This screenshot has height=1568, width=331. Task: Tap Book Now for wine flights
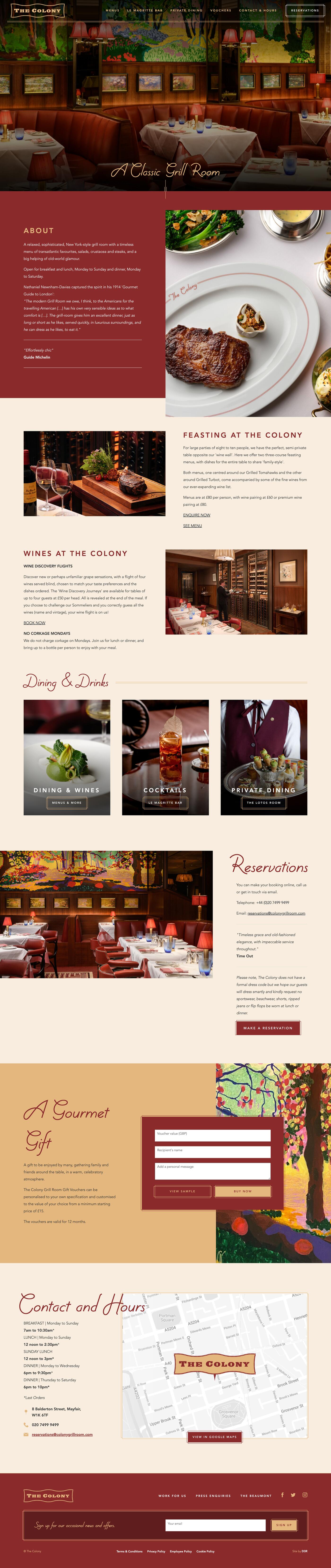[x=34, y=623]
